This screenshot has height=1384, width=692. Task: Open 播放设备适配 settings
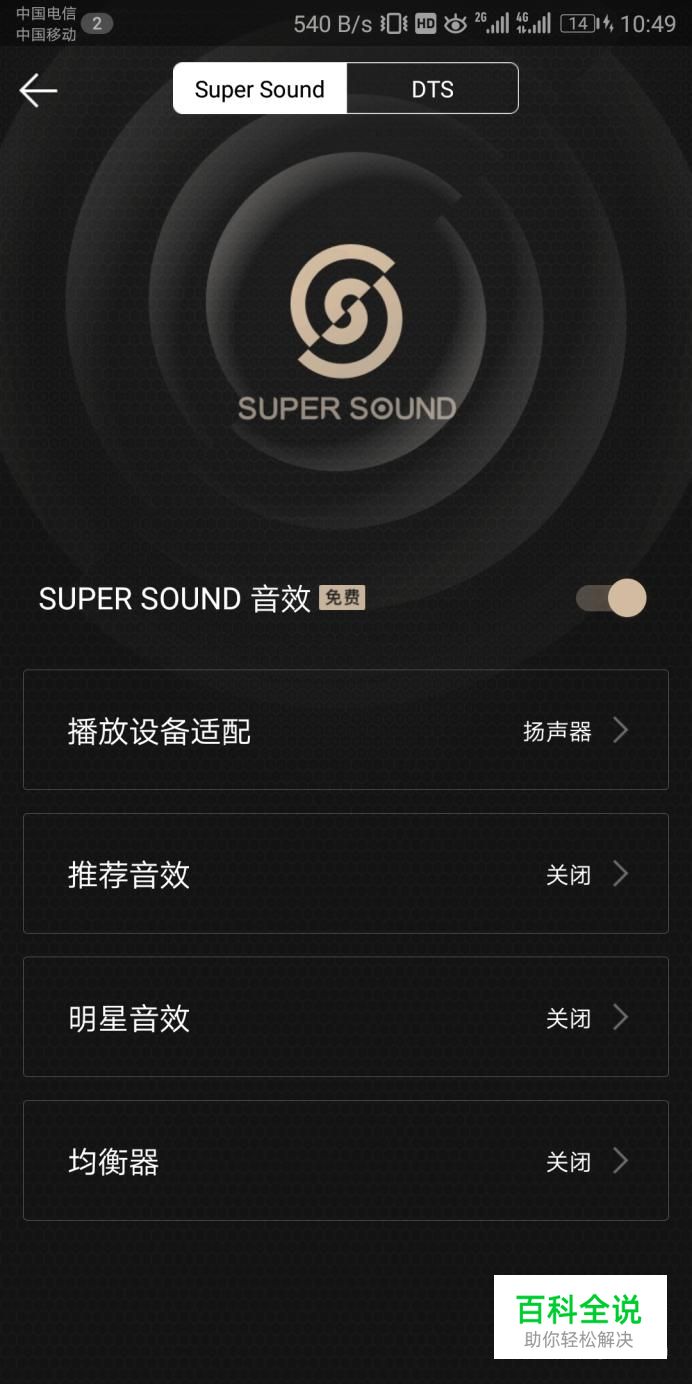346,730
